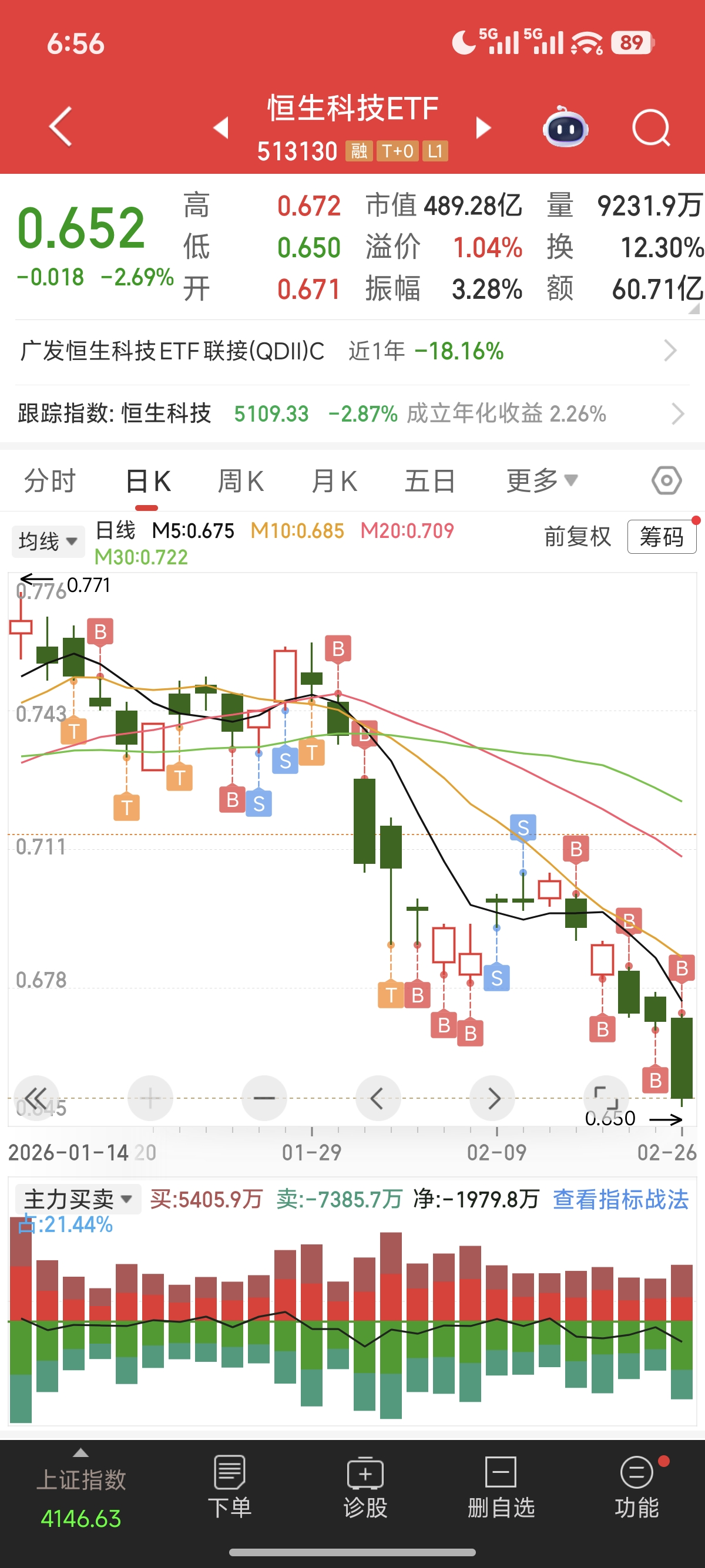Open stock search magnifier
The image size is (705, 1568).
point(650,128)
